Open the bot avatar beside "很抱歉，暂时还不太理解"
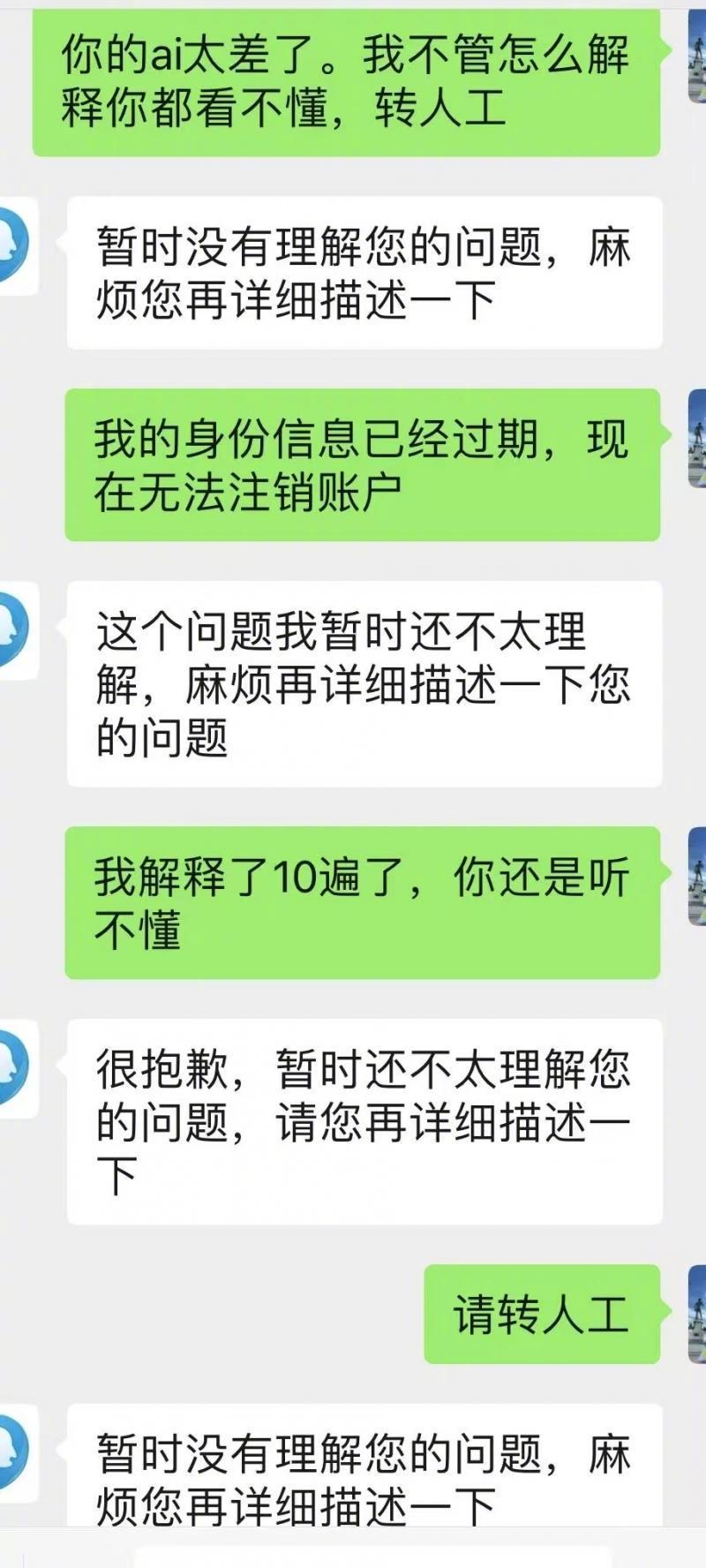The width and height of the screenshot is (706, 1568). (18, 1068)
